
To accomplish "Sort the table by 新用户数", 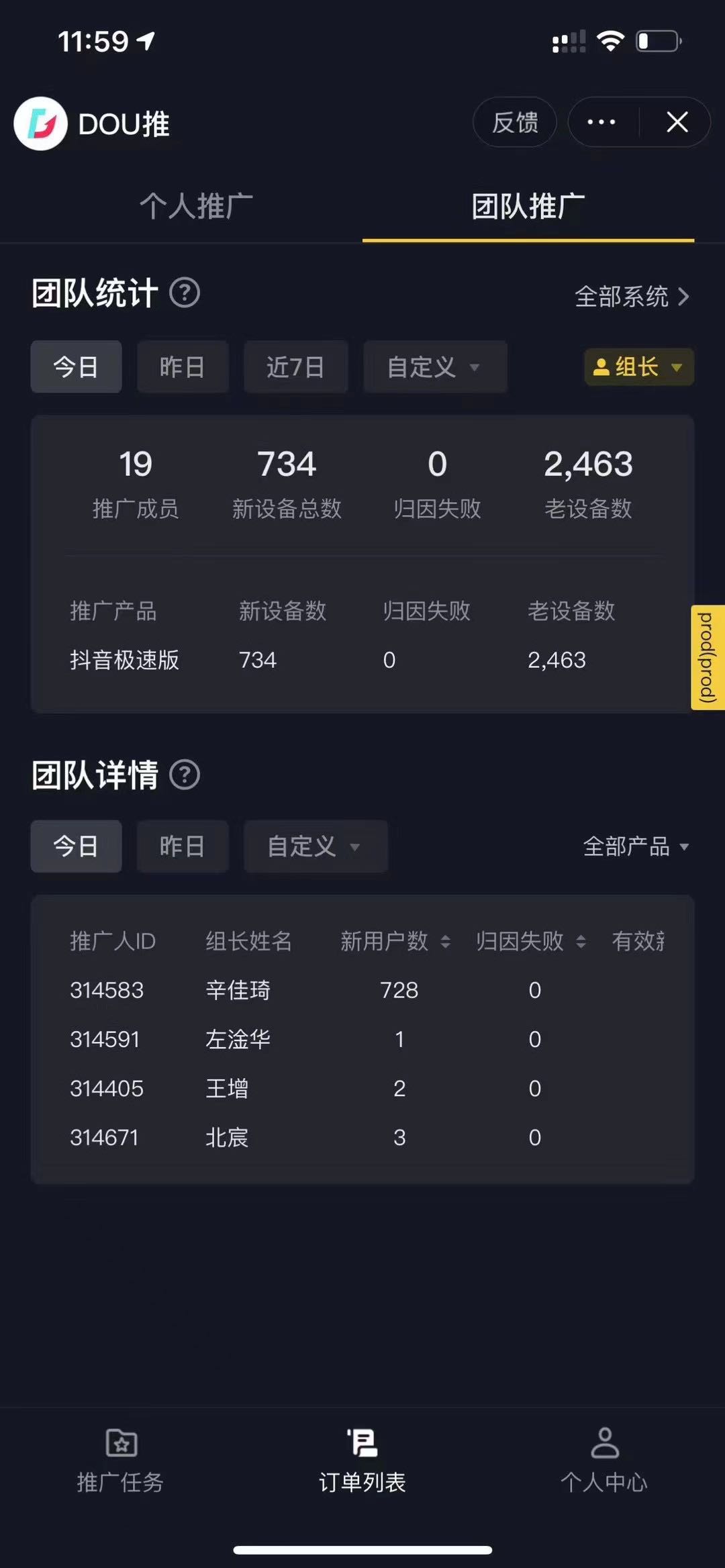I will [x=395, y=941].
